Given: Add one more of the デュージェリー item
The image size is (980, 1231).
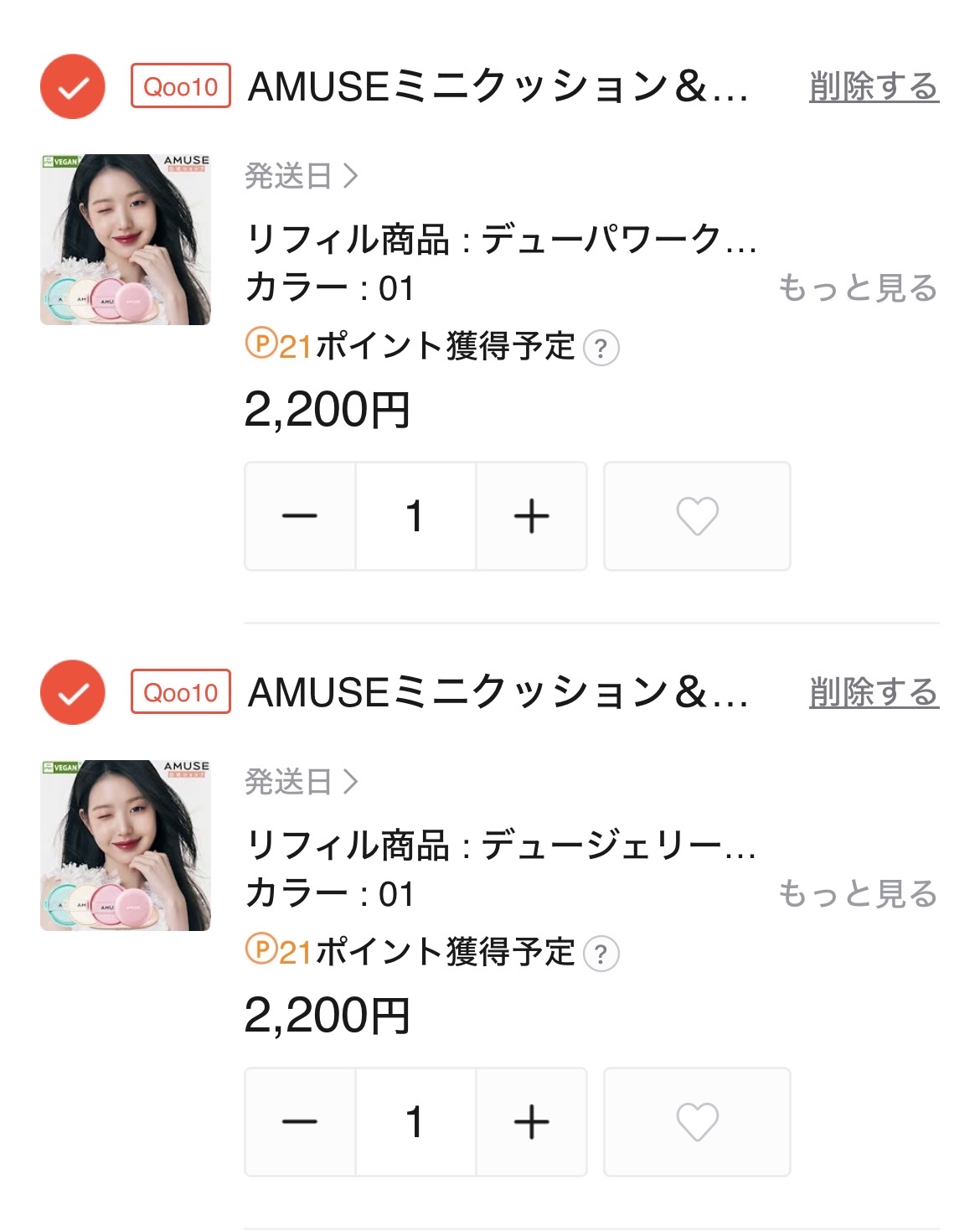Looking at the screenshot, I should tap(532, 1122).
